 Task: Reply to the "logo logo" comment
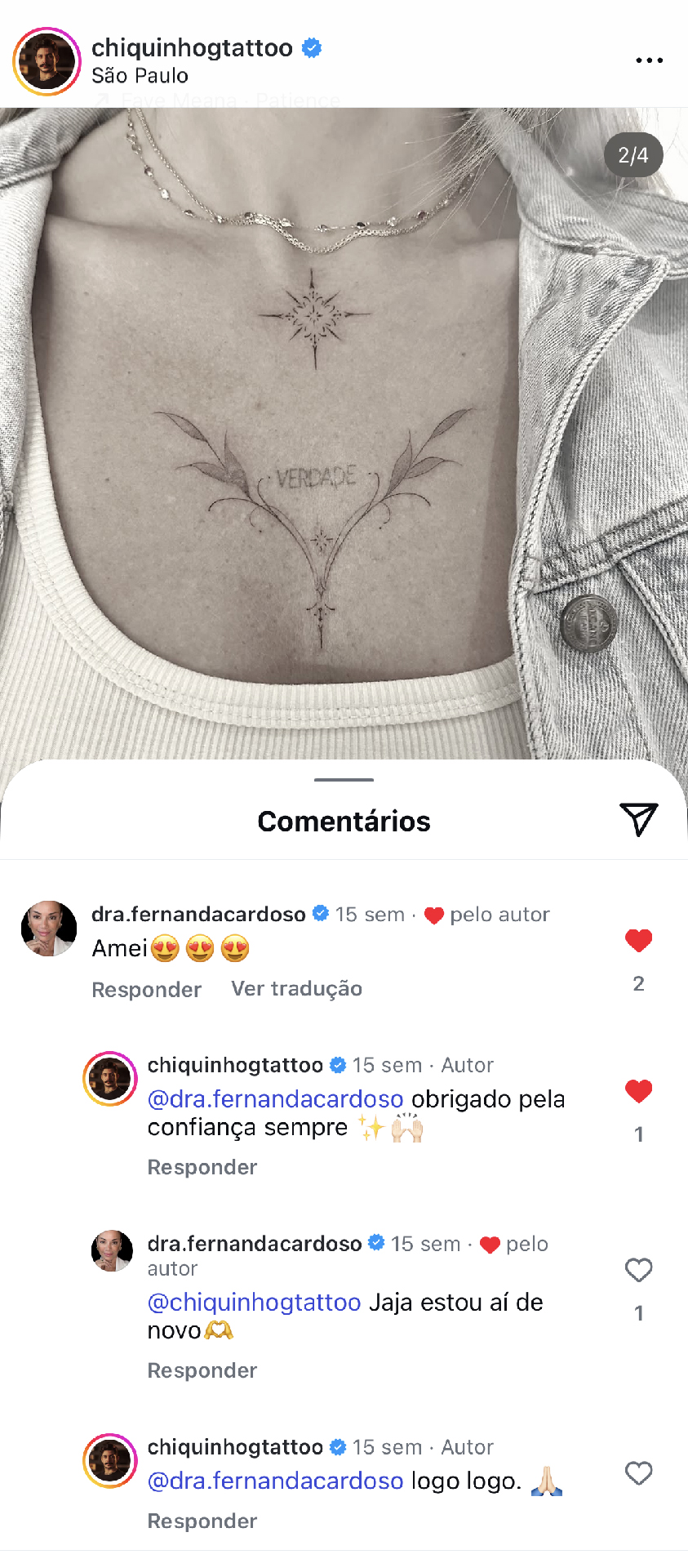click(x=202, y=1521)
